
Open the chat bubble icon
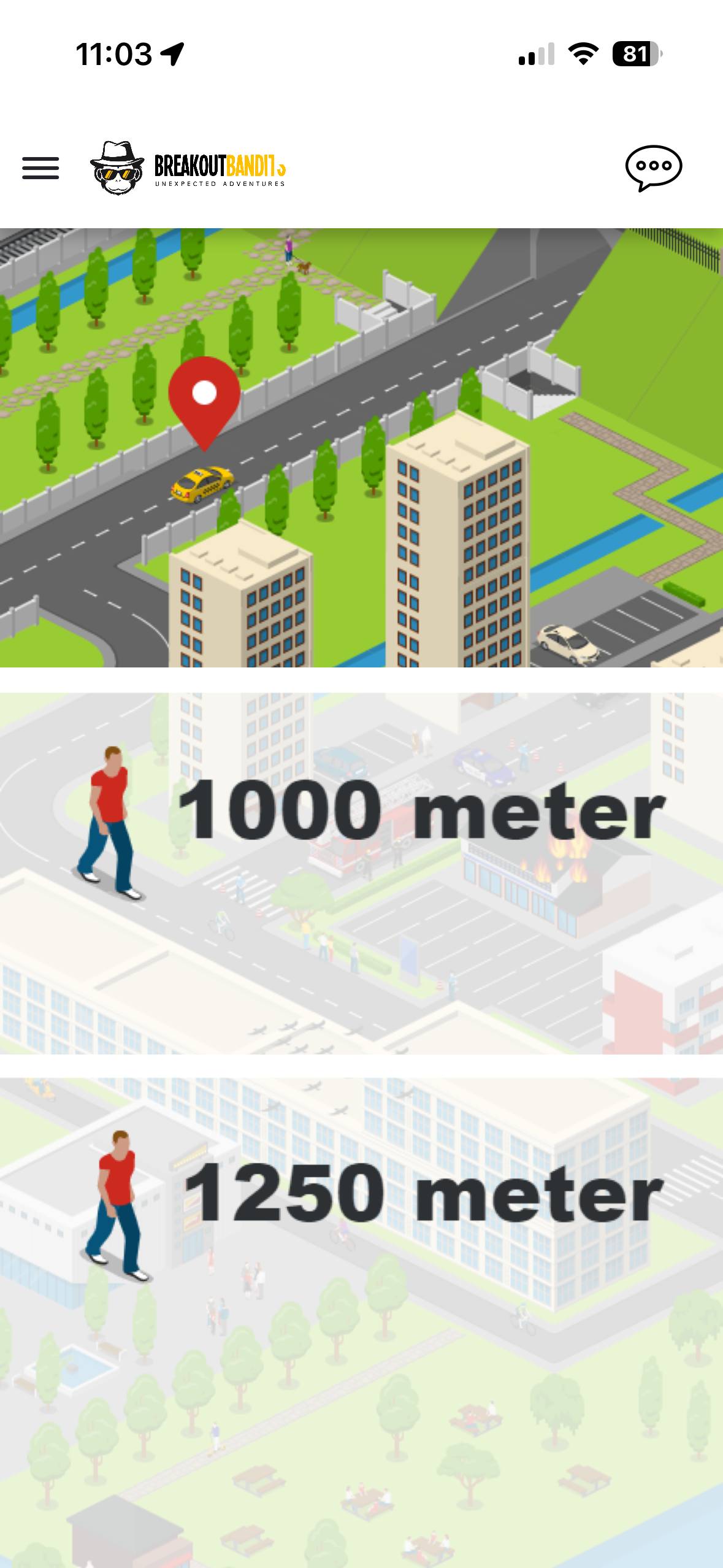pos(653,167)
